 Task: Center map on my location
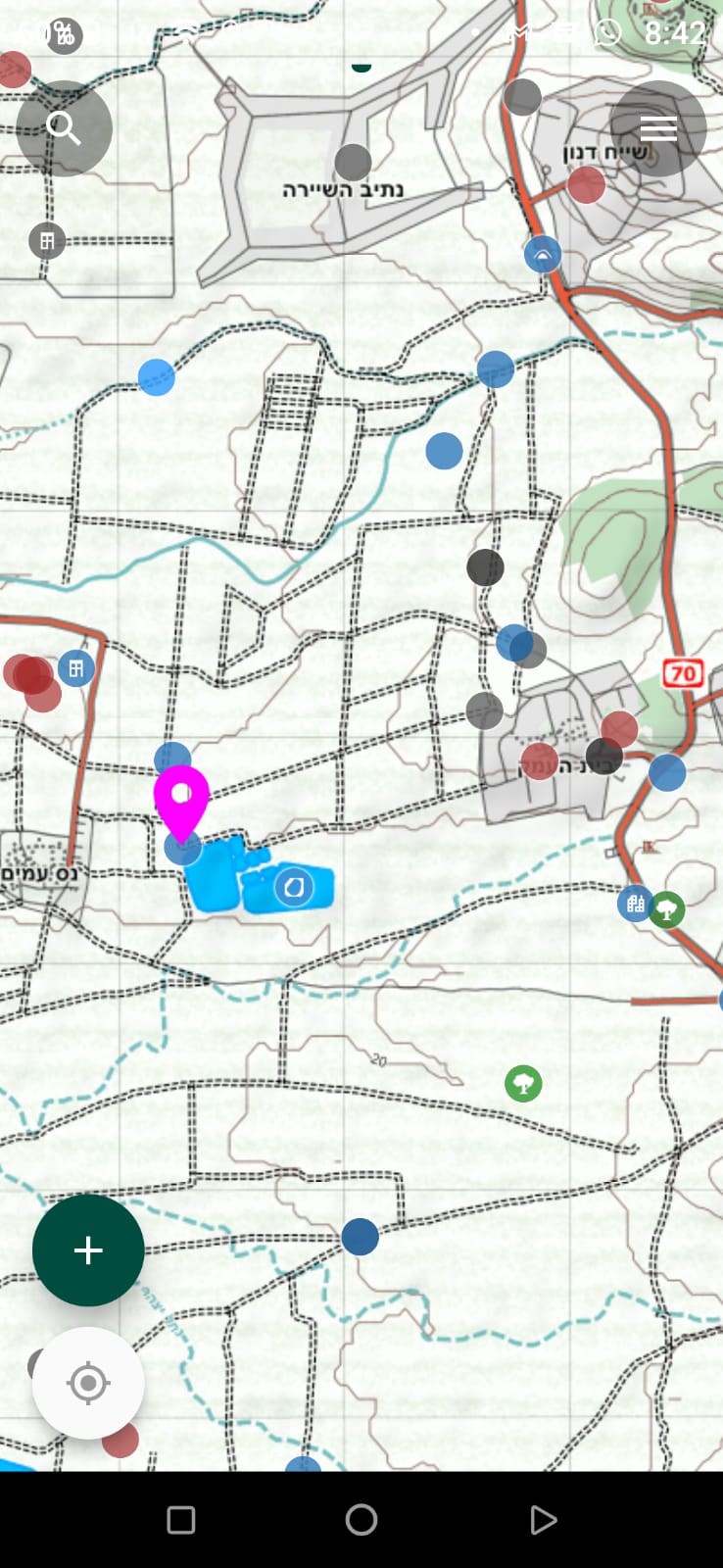[88, 1383]
